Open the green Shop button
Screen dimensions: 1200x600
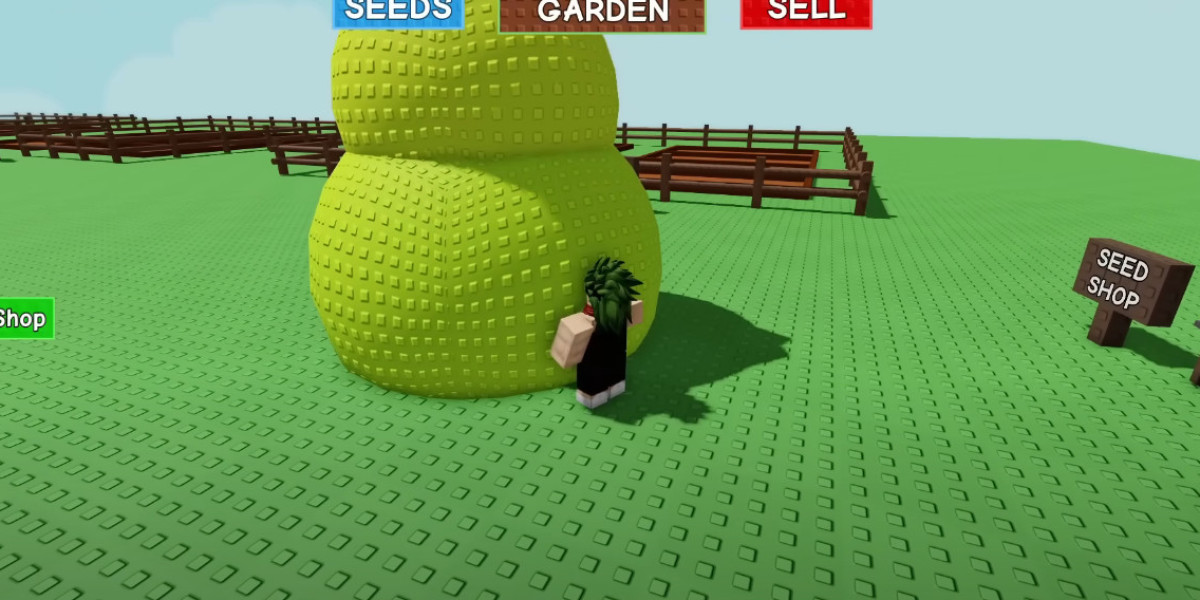[x=24, y=319]
